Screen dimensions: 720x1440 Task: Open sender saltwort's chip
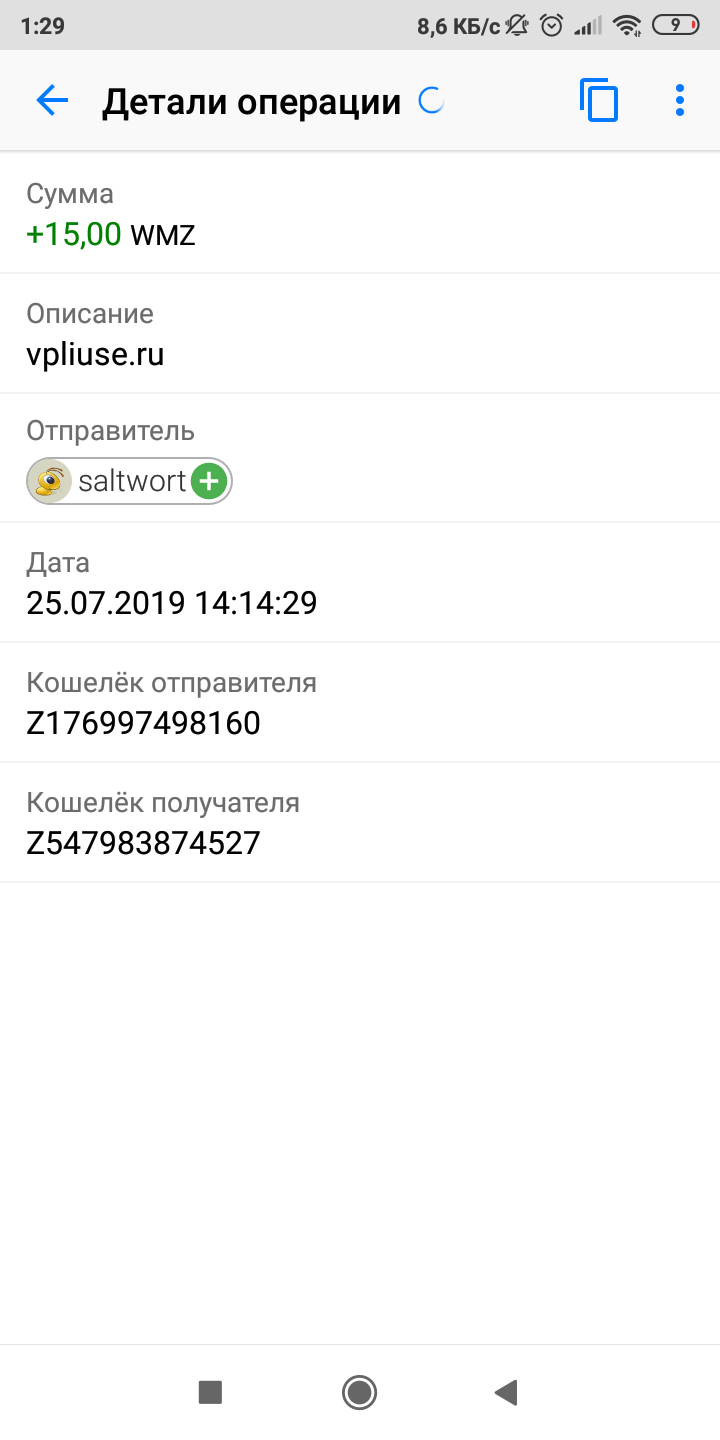pyautogui.click(x=129, y=481)
